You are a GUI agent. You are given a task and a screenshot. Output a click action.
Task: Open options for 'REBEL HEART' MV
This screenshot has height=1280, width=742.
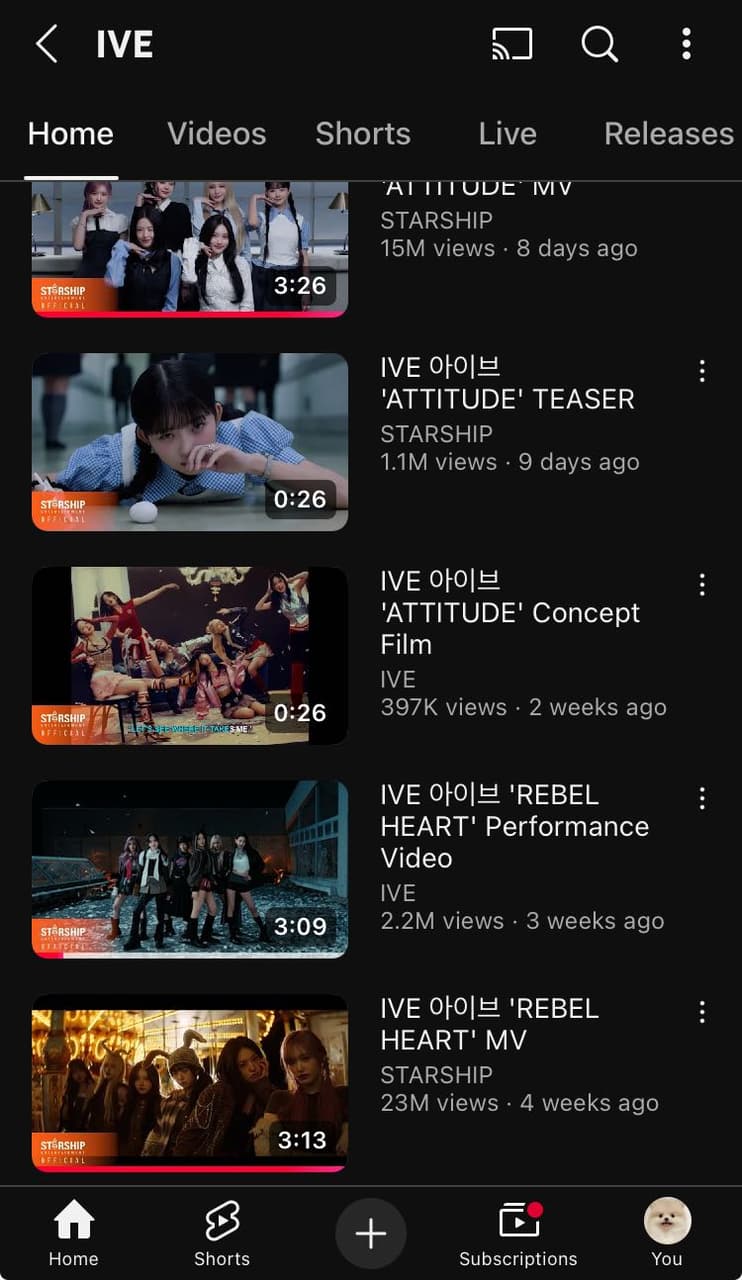[702, 1012]
